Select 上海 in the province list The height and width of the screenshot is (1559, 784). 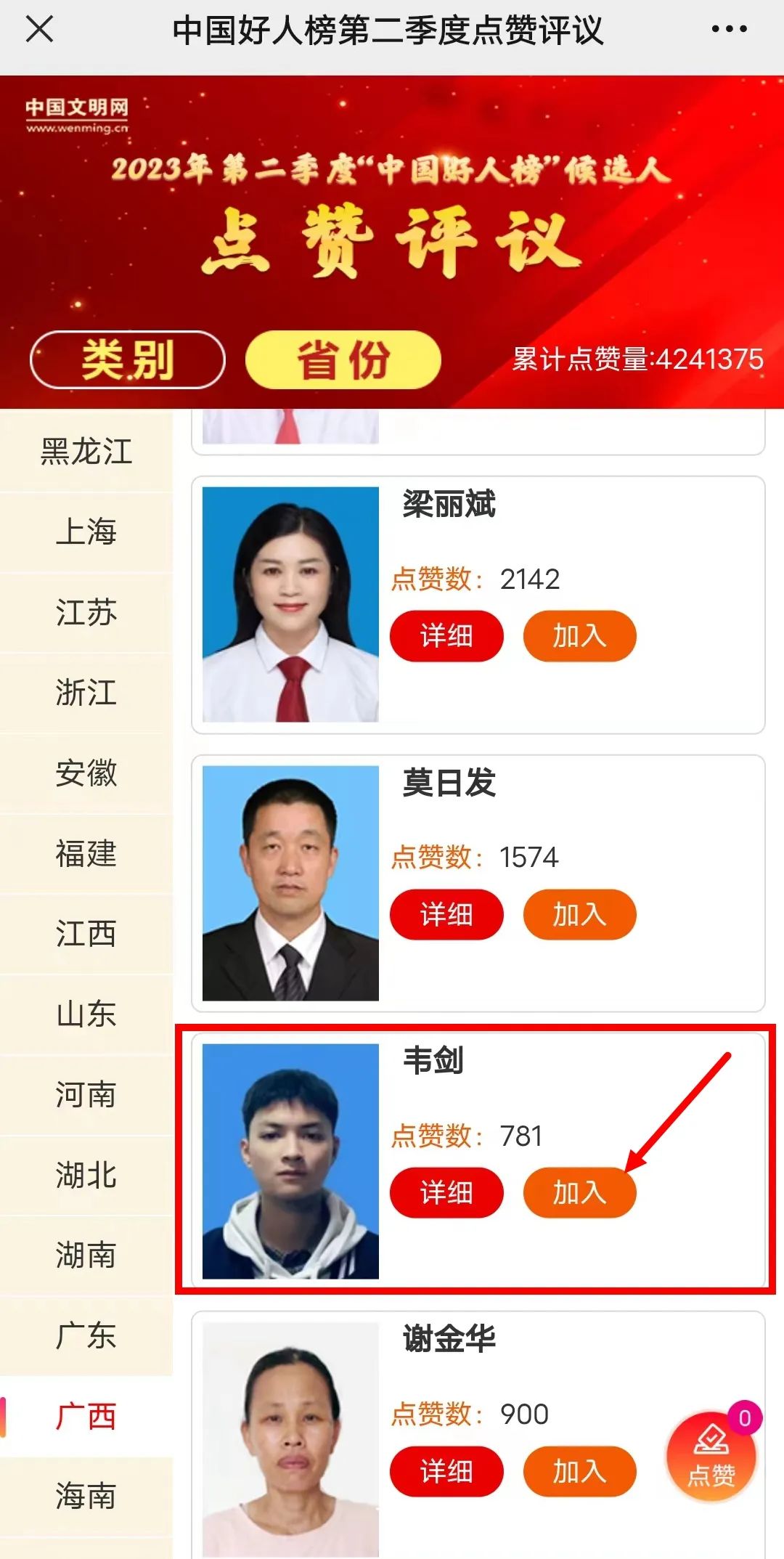pos(86,532)
